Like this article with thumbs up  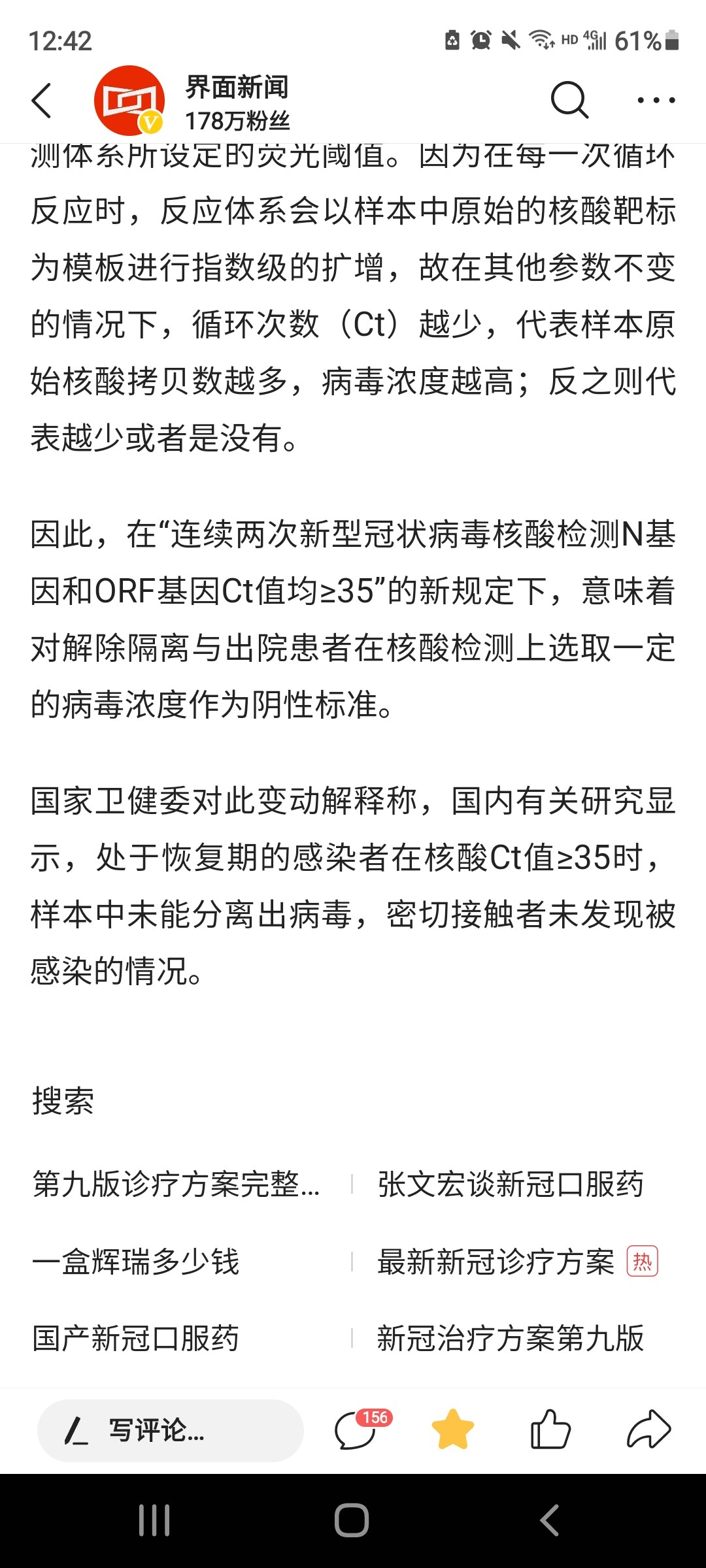point(550,1429)
